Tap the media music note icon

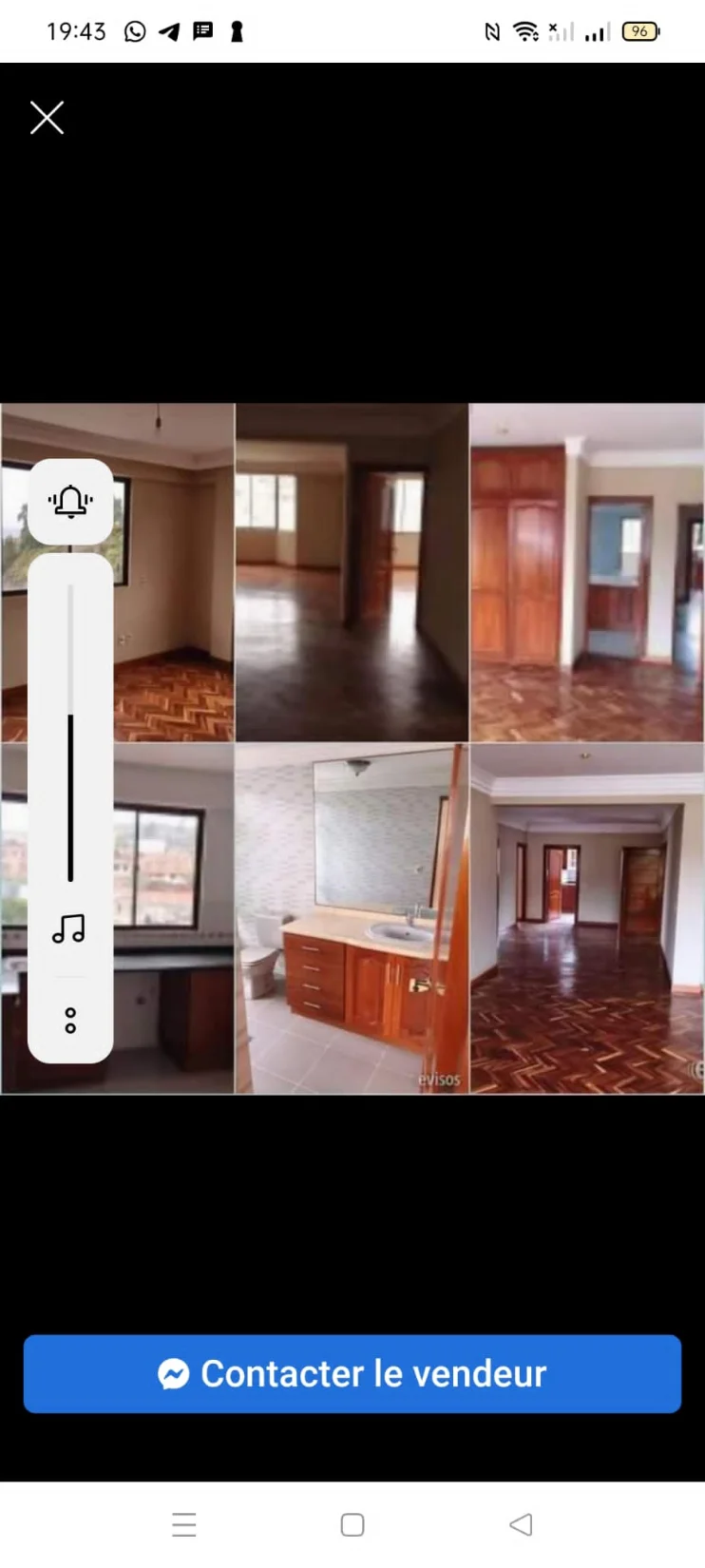pyautogui.click(x=69, y=928)
